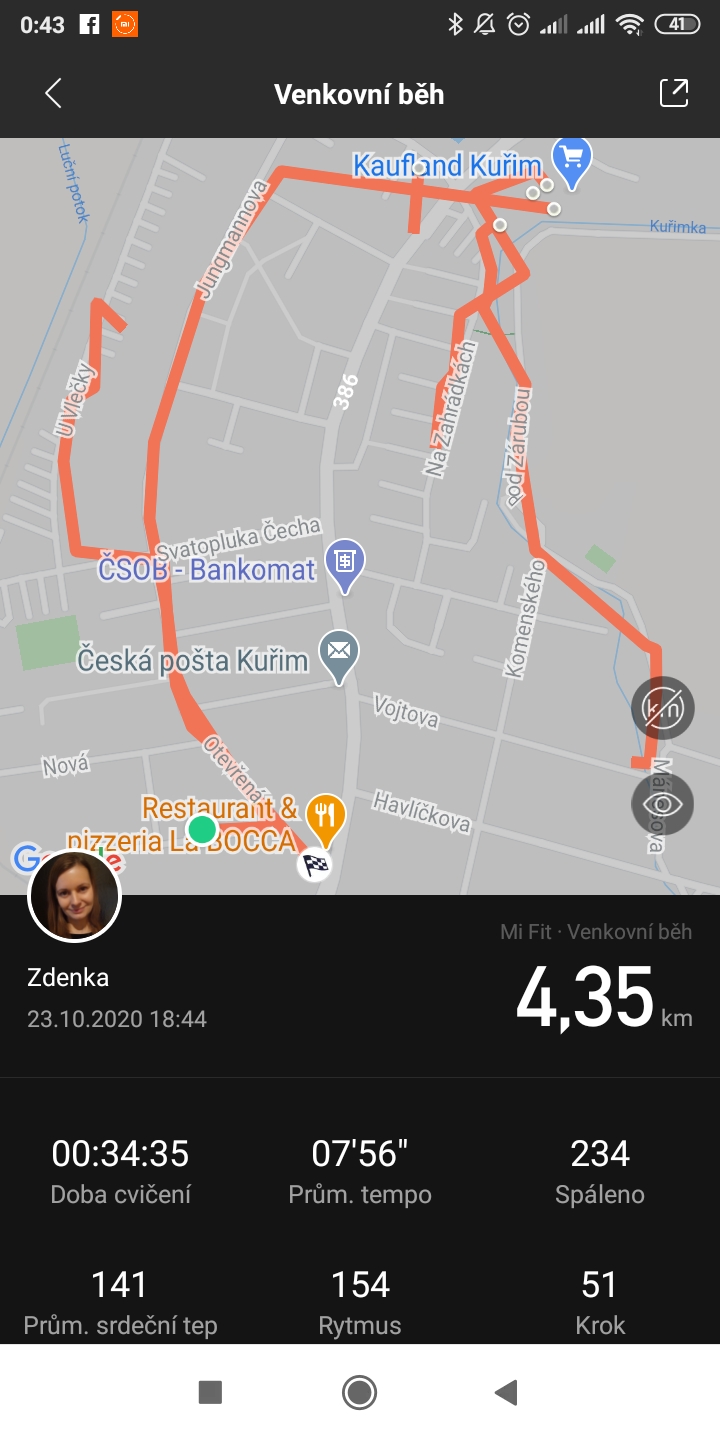Open recent apps with the square button

pyautogui.click(x=210, y=1392)
